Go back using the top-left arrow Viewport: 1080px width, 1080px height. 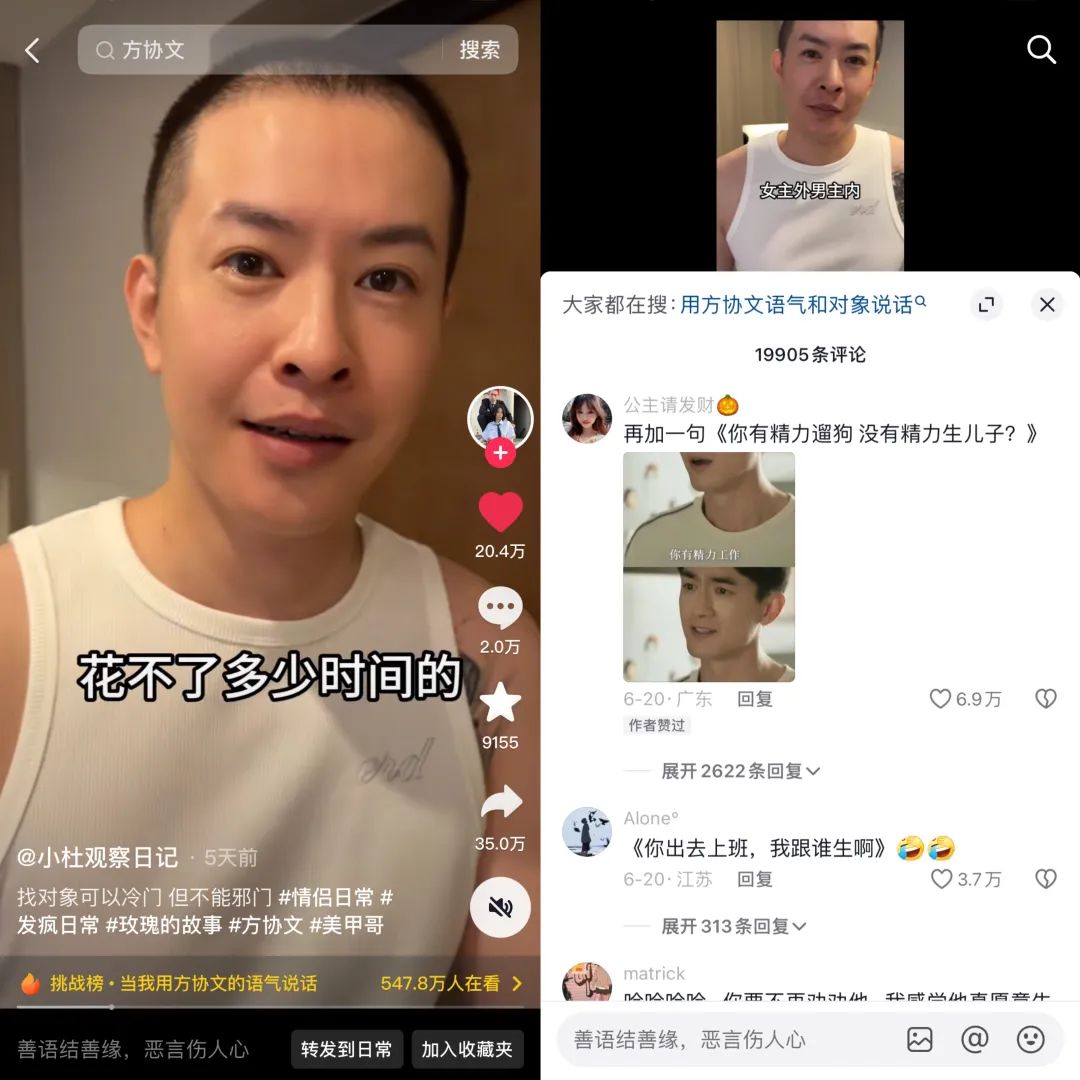32,50
